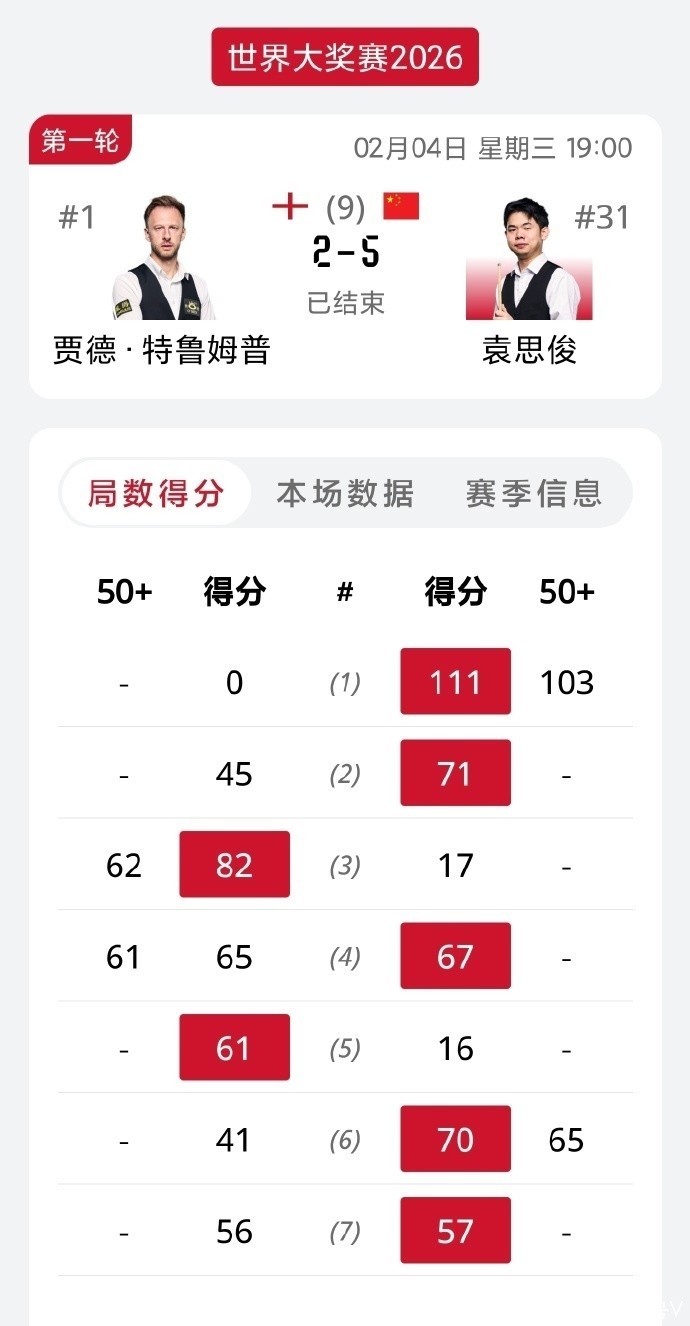Open the 世界大奖赛2026 tournament page

point(345,57)
